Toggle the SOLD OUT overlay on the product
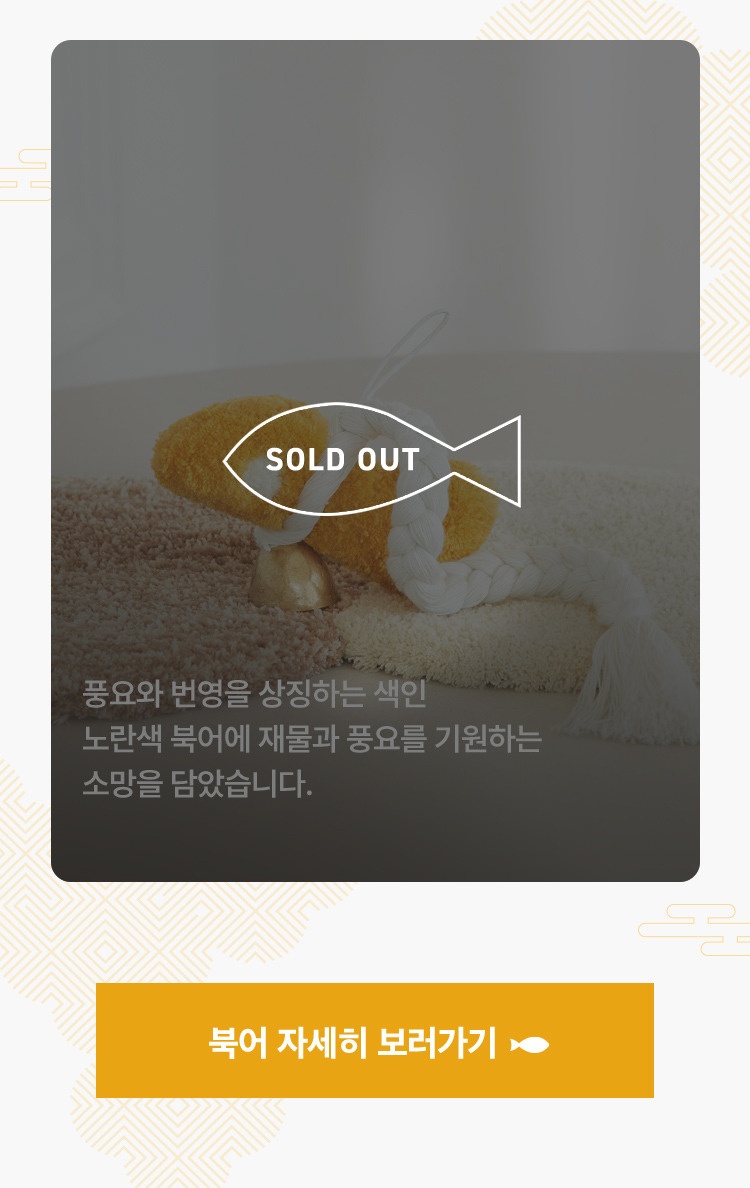The width and height of the screenshot is (750, 1188). (343, 460)
